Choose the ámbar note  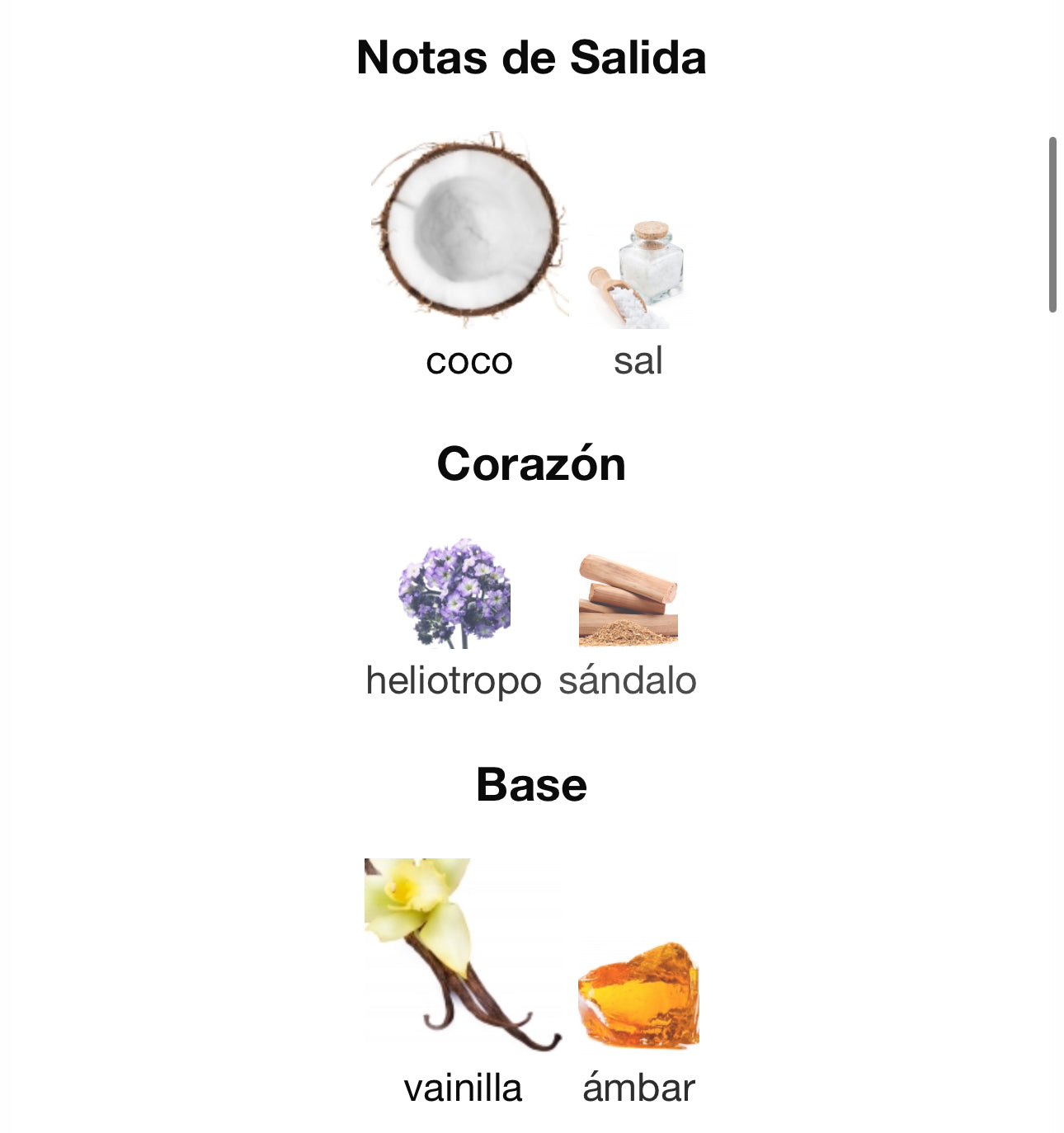(638, 995)
